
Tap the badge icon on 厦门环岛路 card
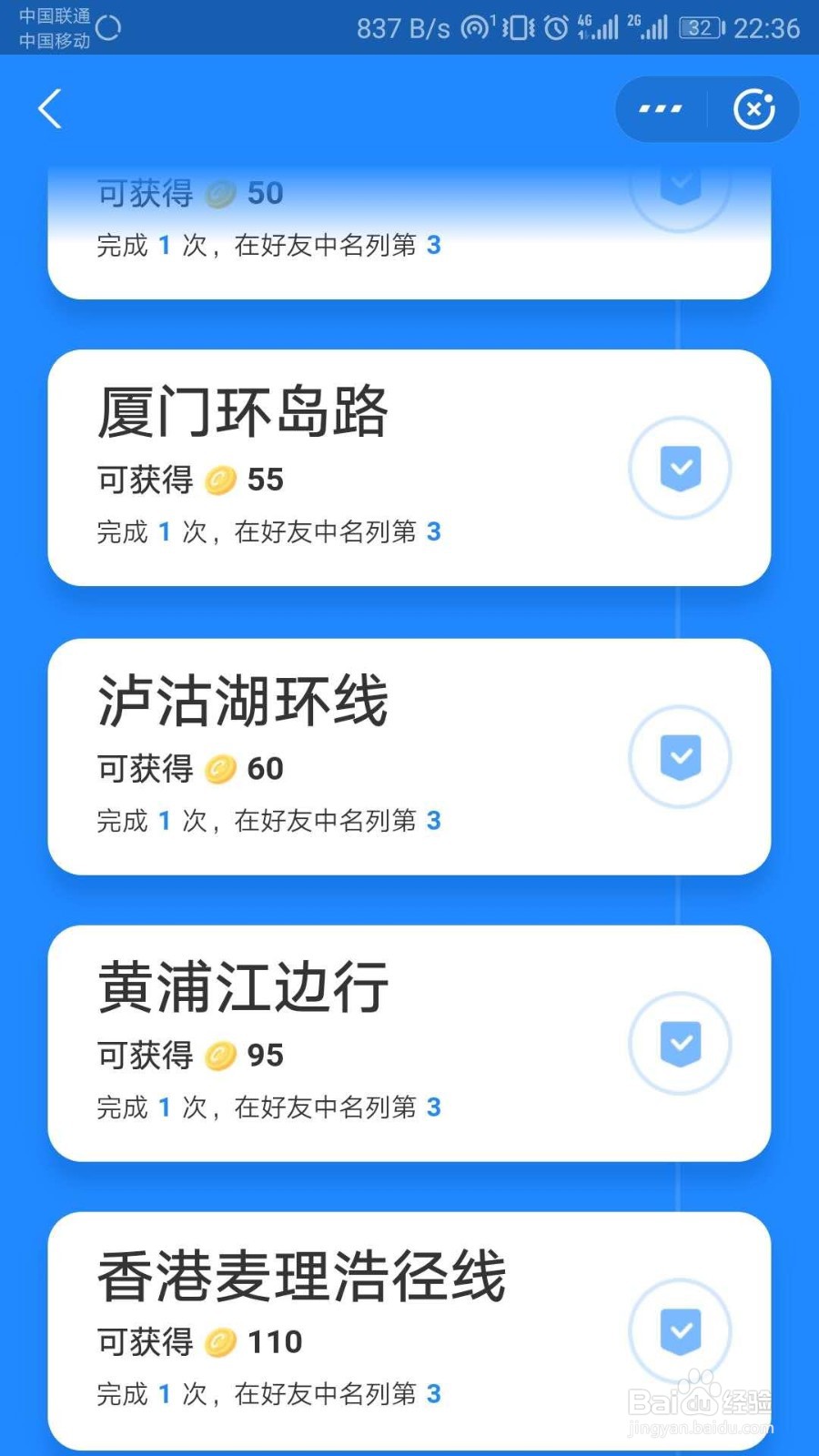tap(680, 467)
